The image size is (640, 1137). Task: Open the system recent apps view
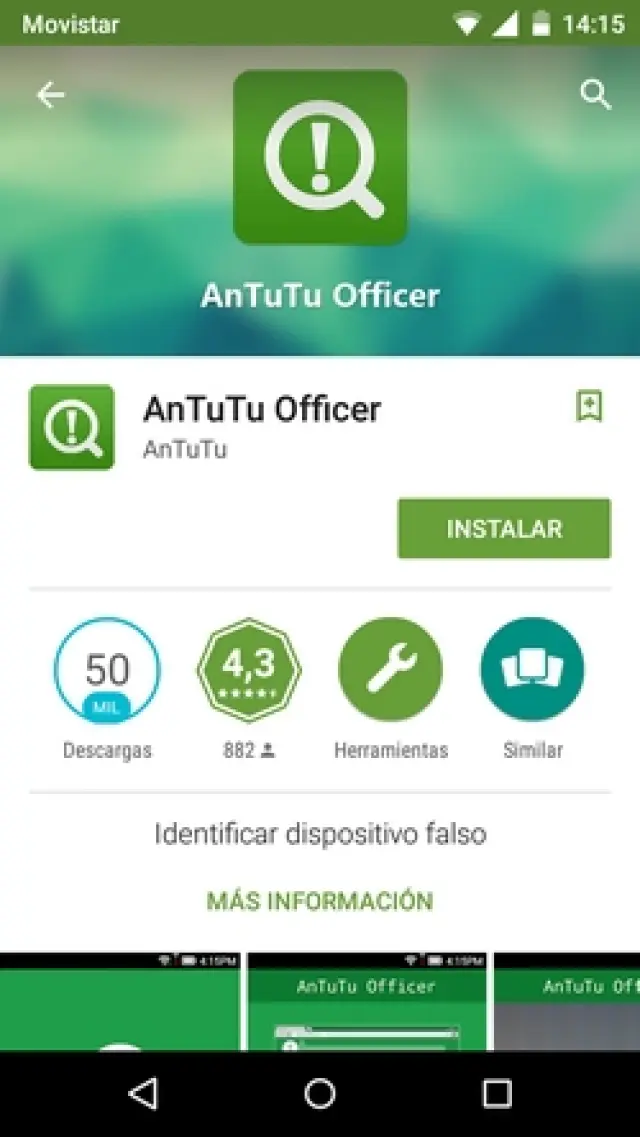[497, 1093]
